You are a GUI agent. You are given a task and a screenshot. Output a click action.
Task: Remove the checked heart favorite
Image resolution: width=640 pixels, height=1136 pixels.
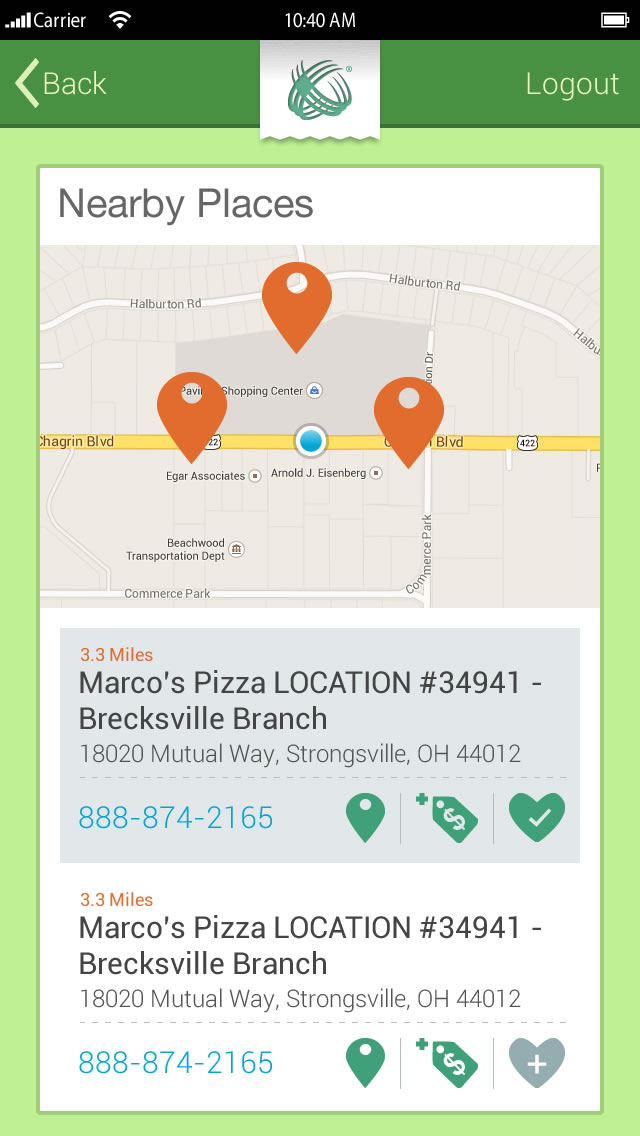tap(536, 817)
